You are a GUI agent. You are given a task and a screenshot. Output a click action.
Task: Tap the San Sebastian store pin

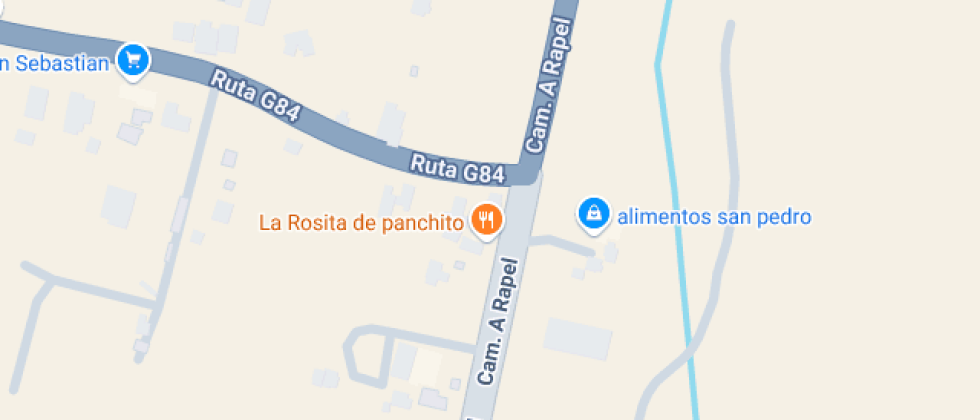coord(132,60)
